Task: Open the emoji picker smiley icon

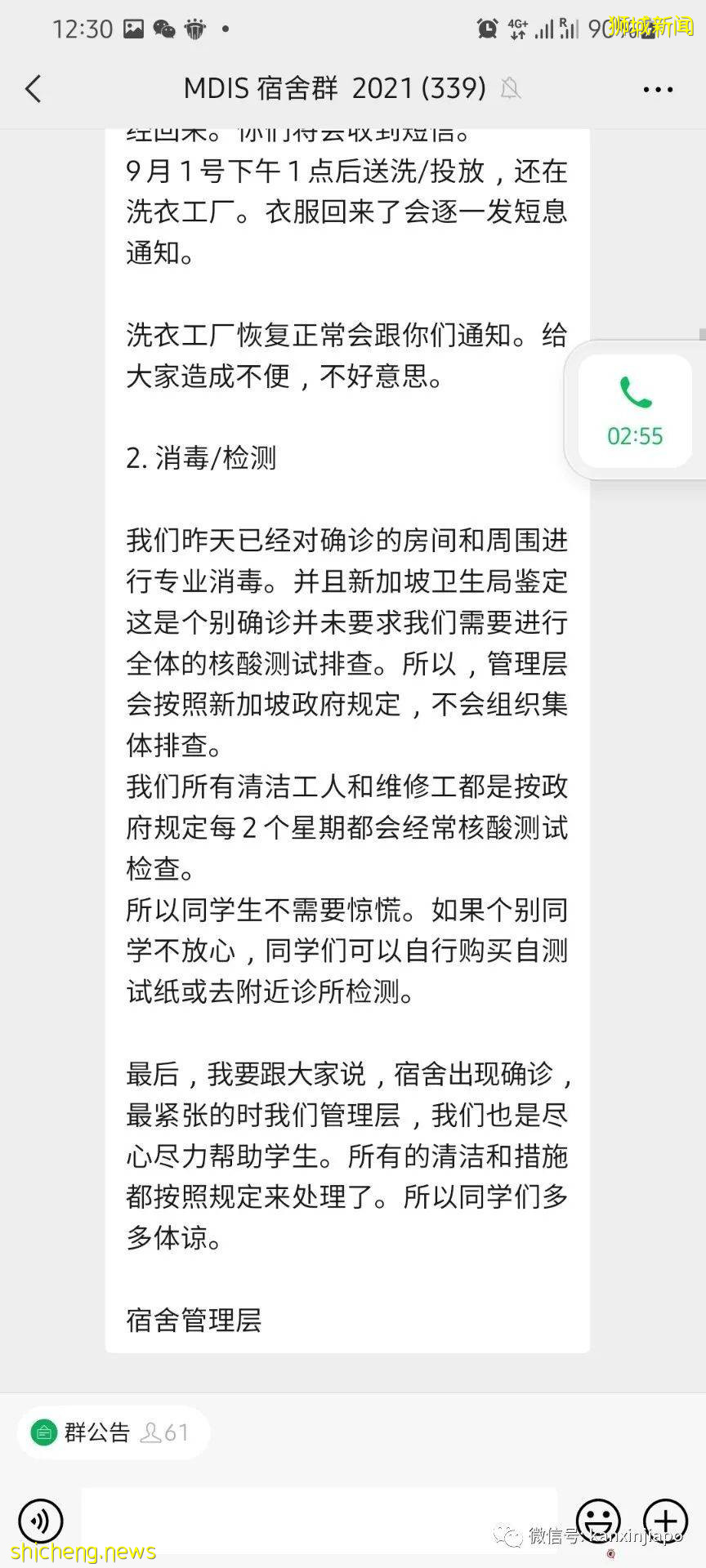Action: [599, 1521]
